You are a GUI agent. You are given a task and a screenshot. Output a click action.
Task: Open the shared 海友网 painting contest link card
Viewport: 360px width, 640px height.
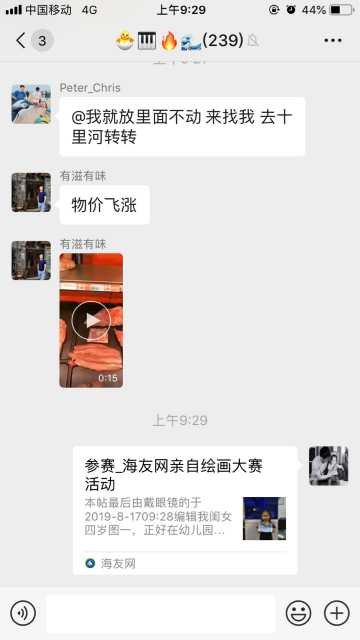(x=185, y=510)
